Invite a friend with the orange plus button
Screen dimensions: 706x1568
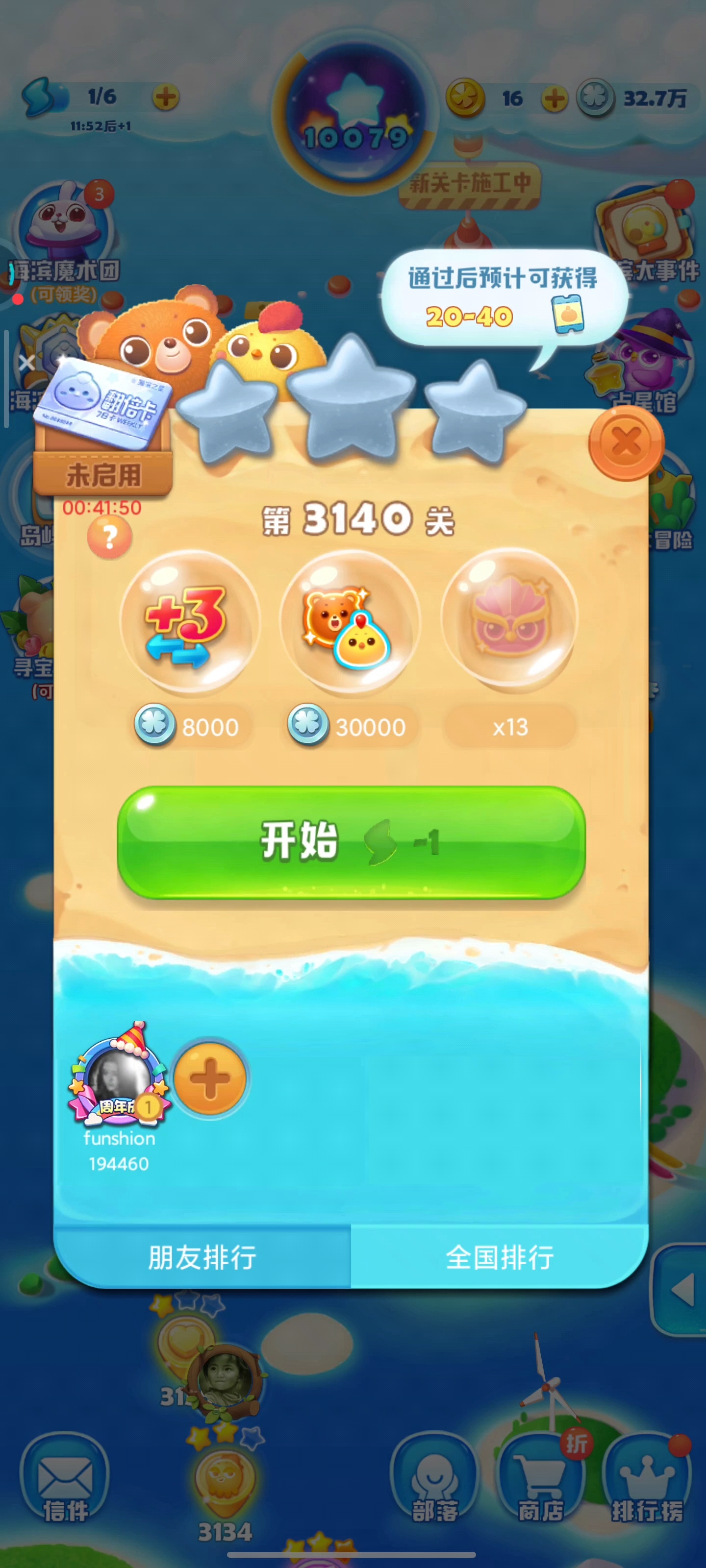(x=209, y=1078)
